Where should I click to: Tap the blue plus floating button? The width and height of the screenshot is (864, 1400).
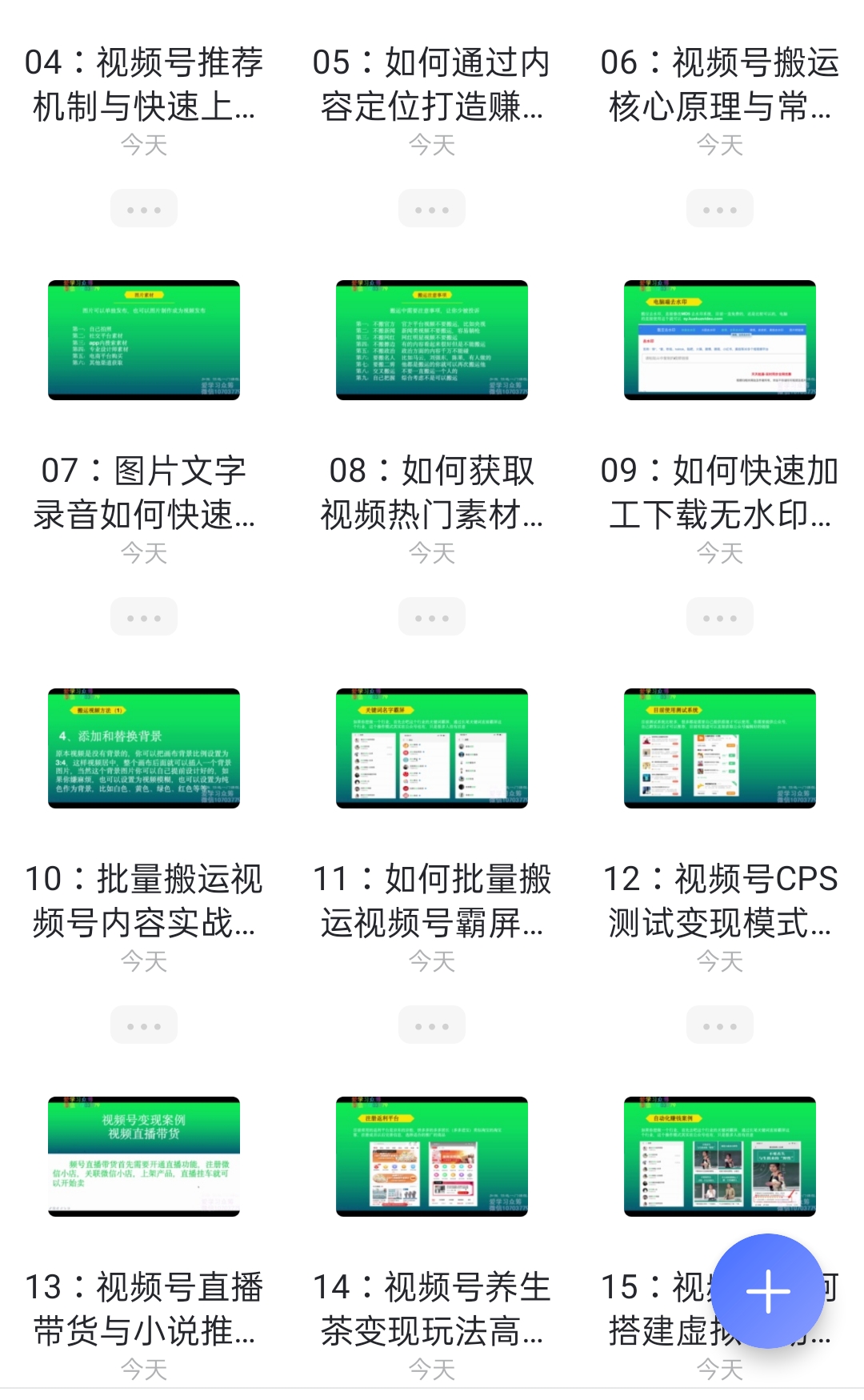click(x=767, y=1291)
